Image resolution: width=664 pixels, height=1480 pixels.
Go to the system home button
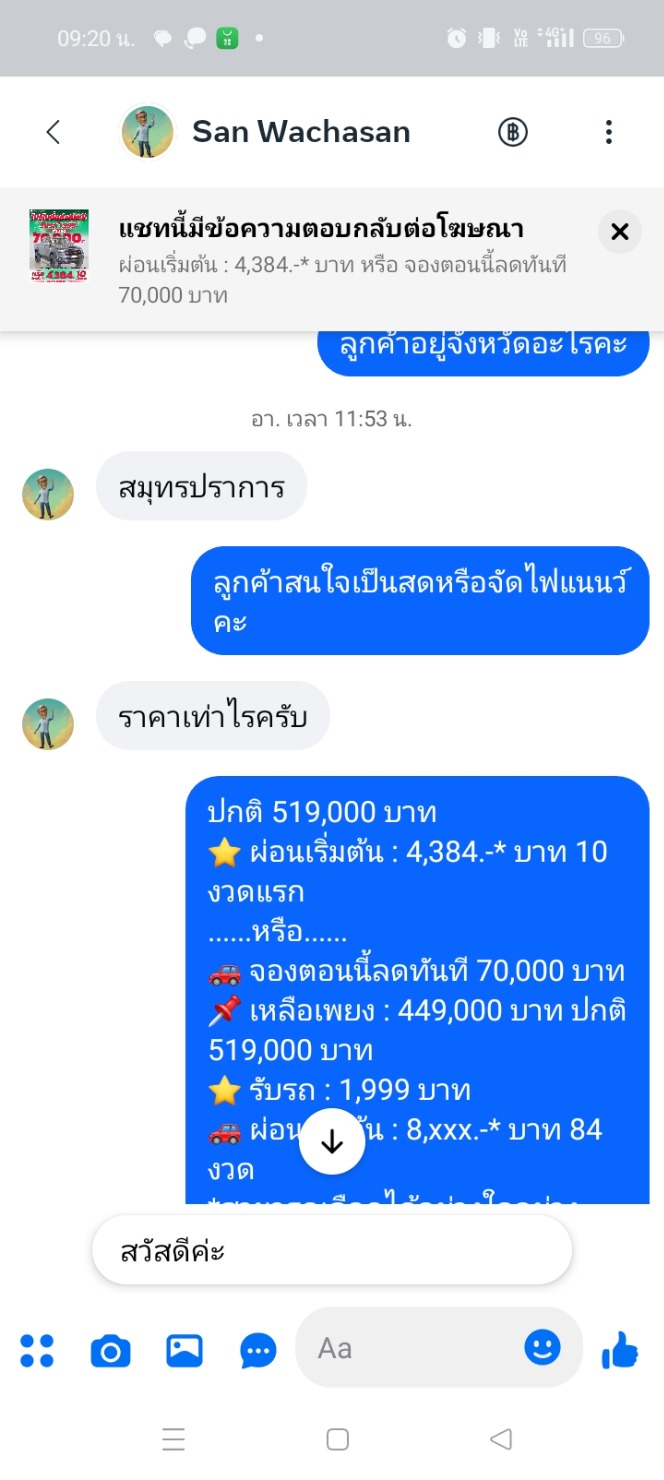338,1439
